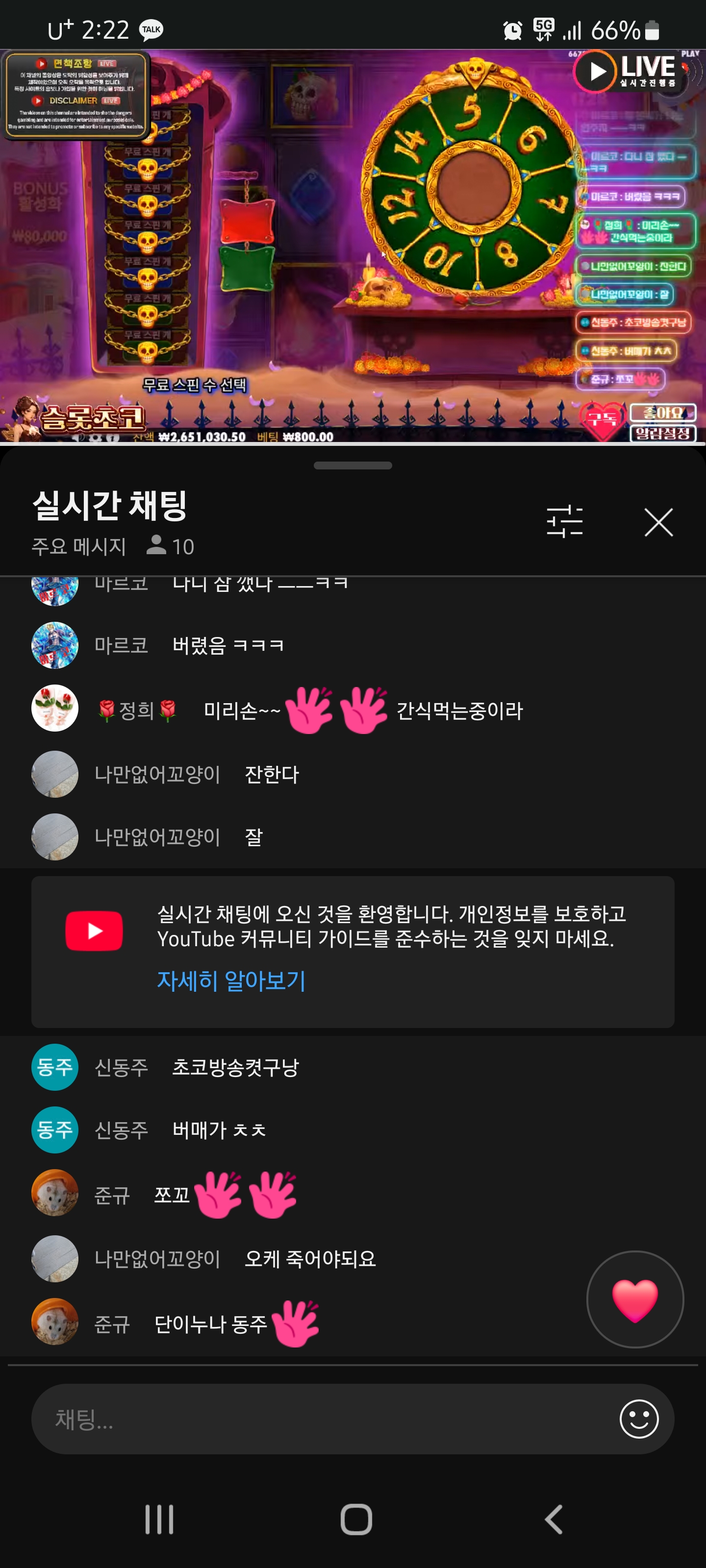Open live chat filter settings

tap(564, 522)
